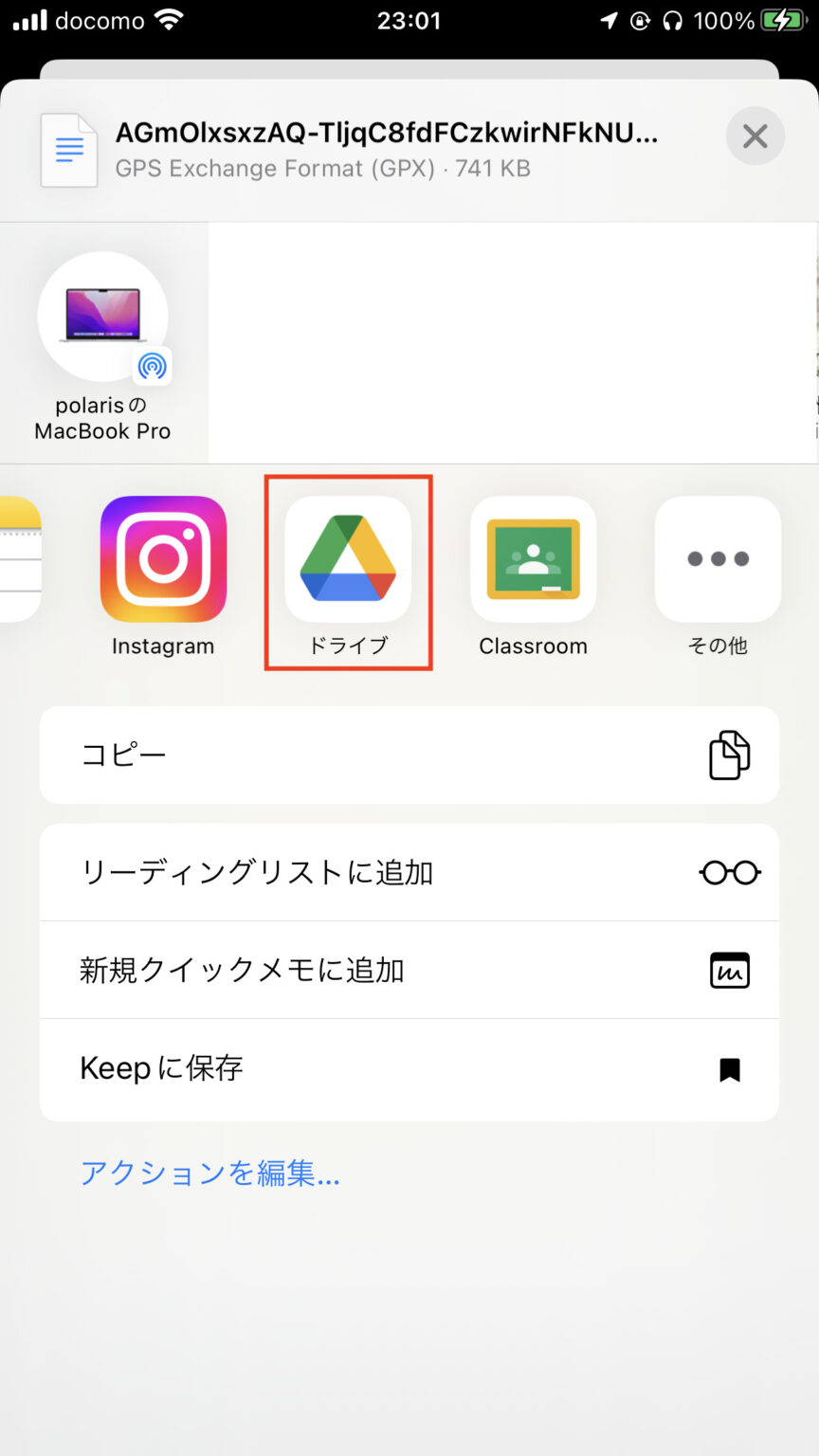Tap the headphones icon in the status bar
This screenshot has height=1456, width=819.
[671, 18]
